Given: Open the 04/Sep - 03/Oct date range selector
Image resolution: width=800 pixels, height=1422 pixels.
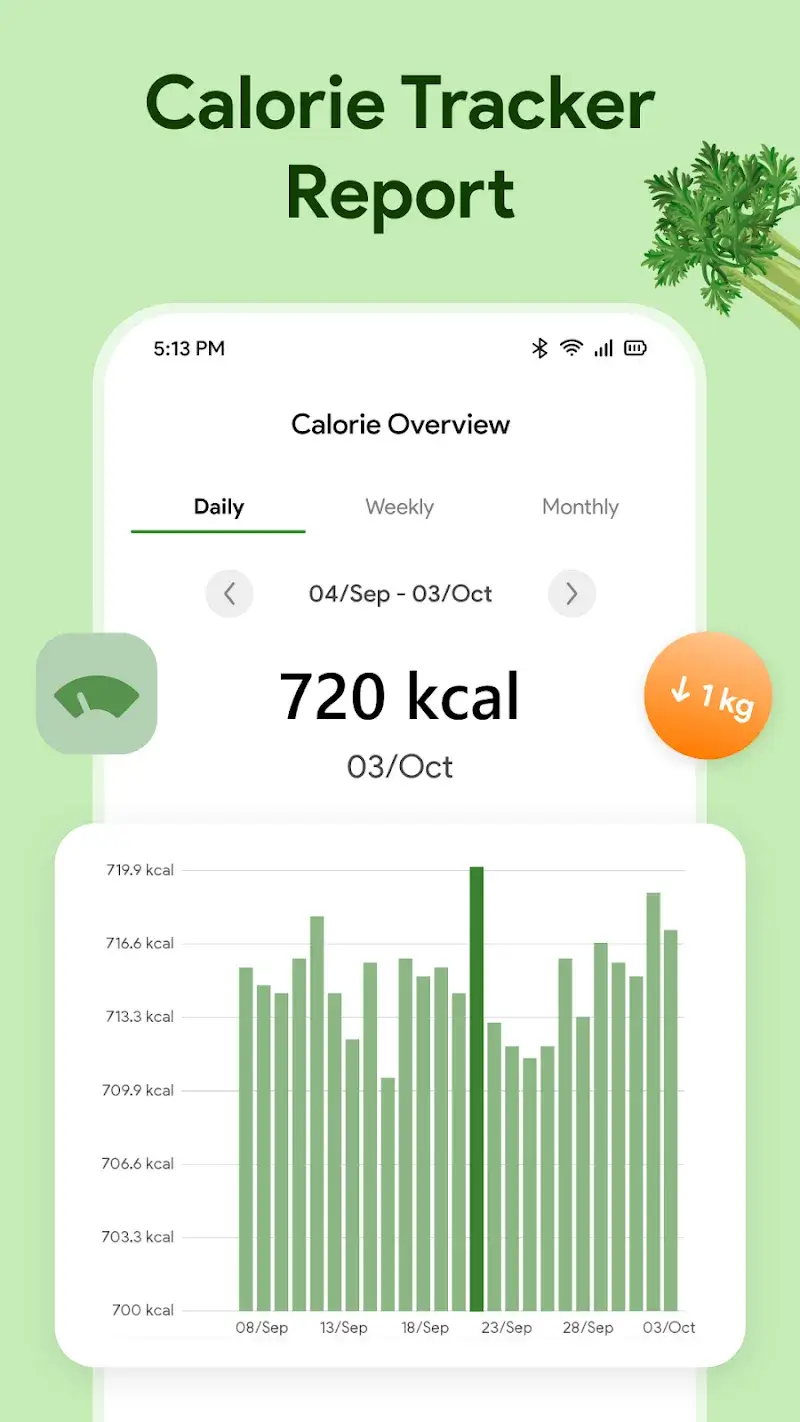Looking at the screenshot, I should pyautogui.click(x=401, y=594).
